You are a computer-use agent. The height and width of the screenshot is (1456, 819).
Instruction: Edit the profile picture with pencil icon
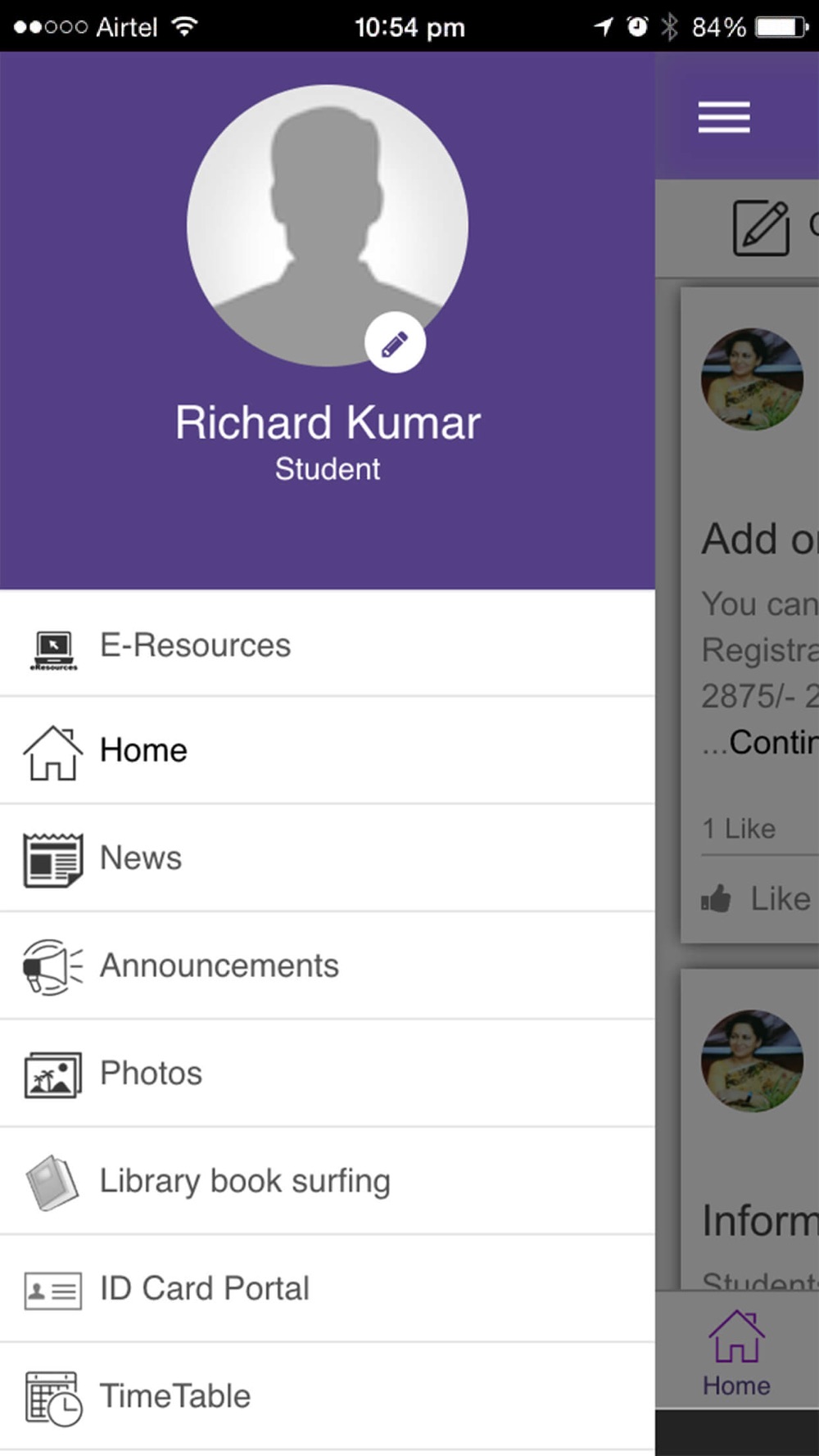pos(395,343)
